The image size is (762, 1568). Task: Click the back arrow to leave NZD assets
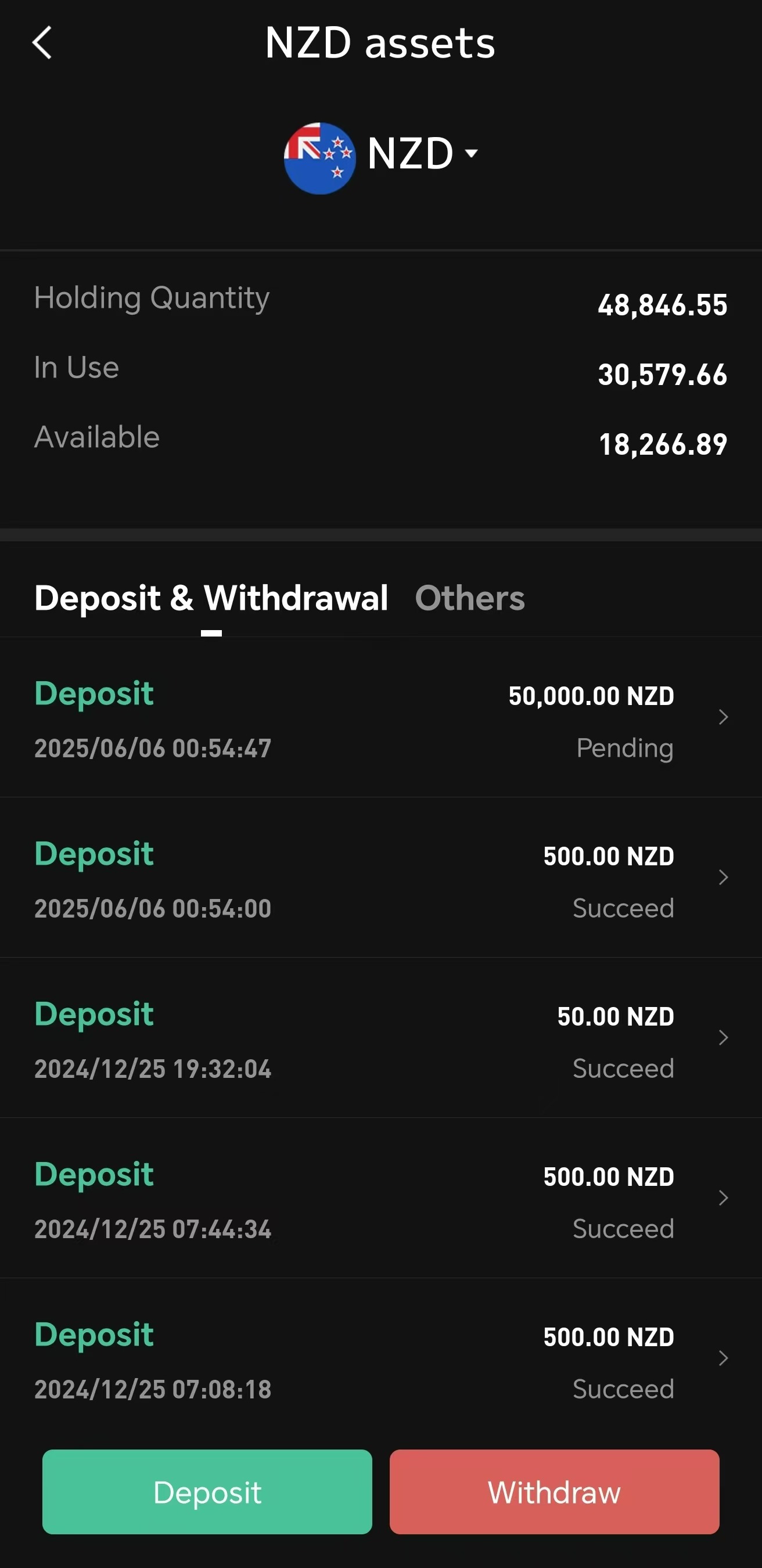[x=41, y=42]
